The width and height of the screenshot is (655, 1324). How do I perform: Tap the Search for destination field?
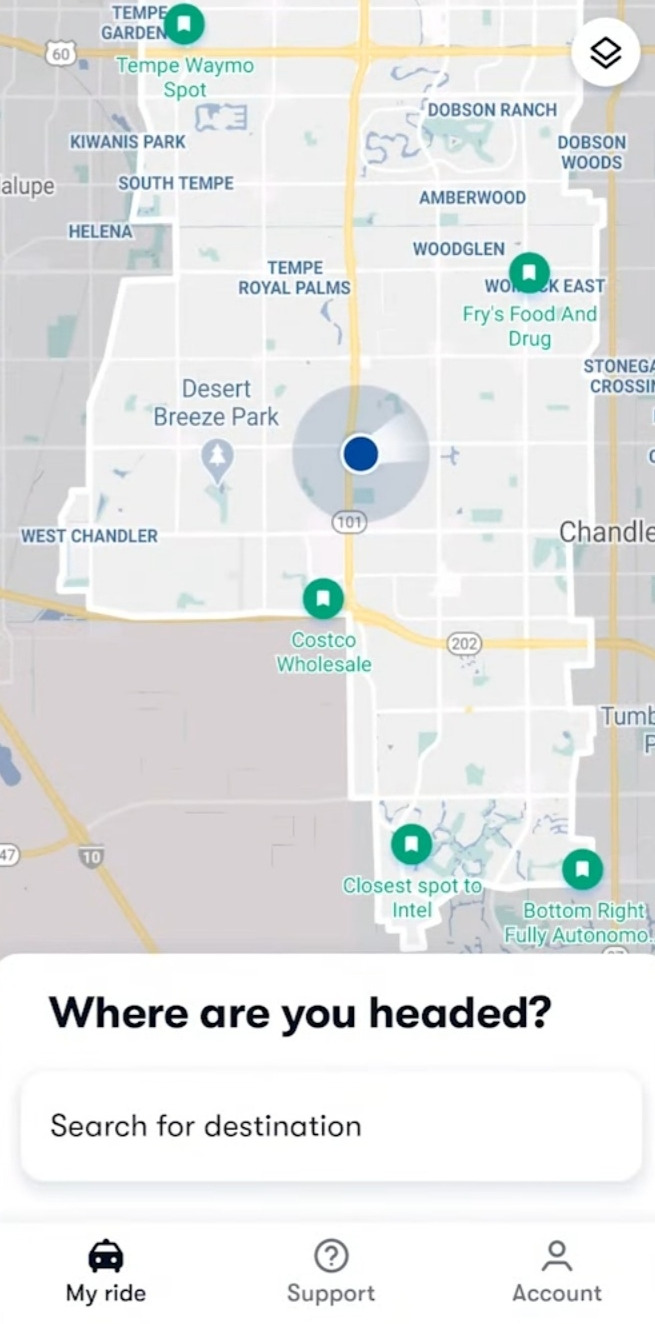pyautogui.click(x=331, y=1126)
